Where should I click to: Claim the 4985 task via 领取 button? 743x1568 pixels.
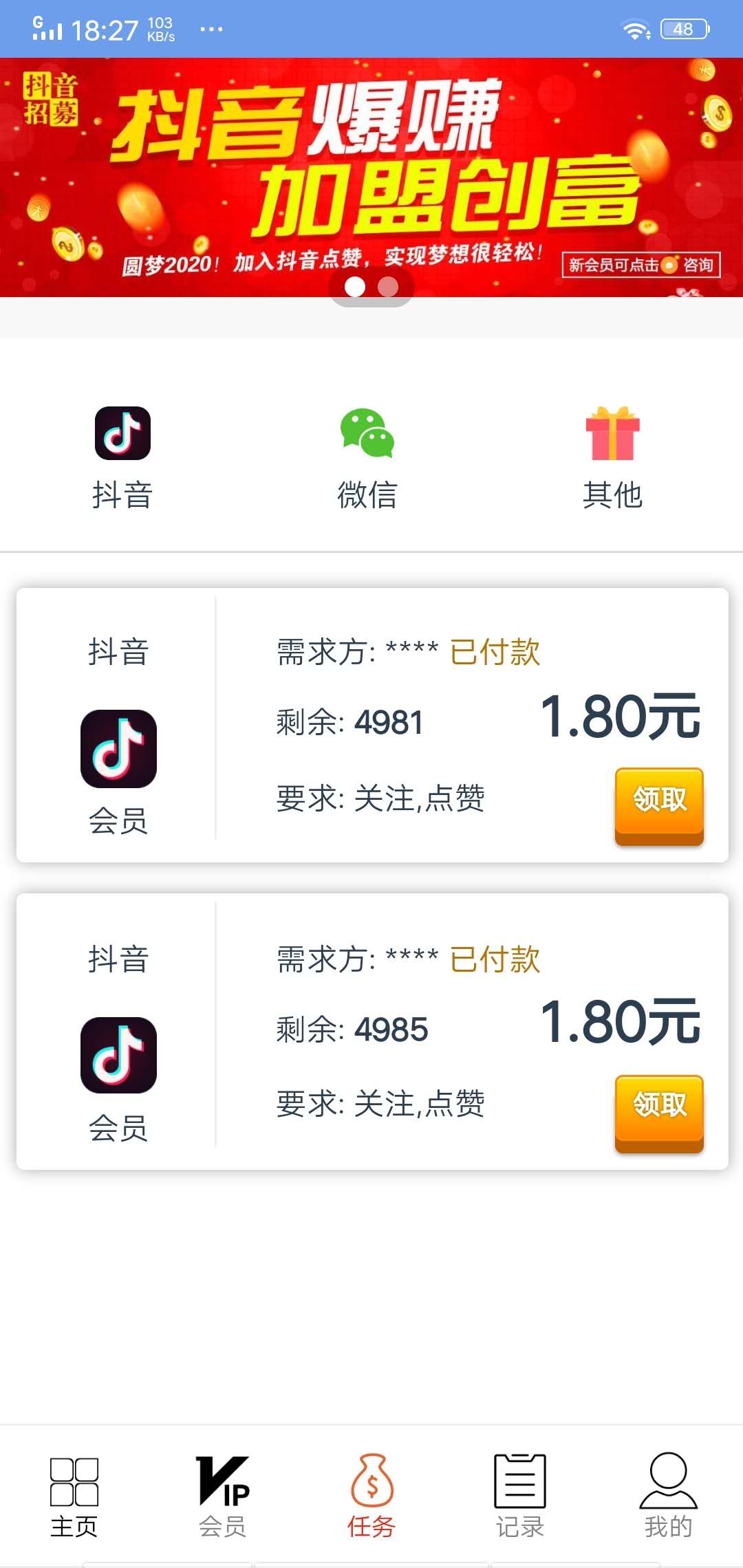658,1110
